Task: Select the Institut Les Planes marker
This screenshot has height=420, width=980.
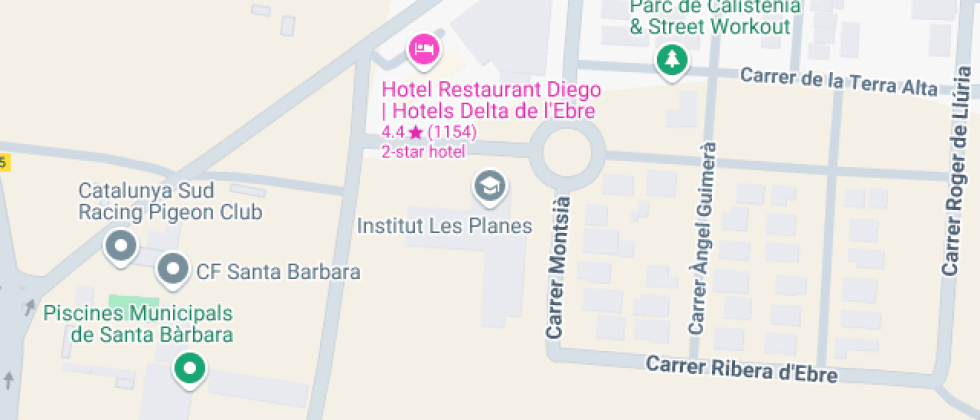Action: [489, 185]
